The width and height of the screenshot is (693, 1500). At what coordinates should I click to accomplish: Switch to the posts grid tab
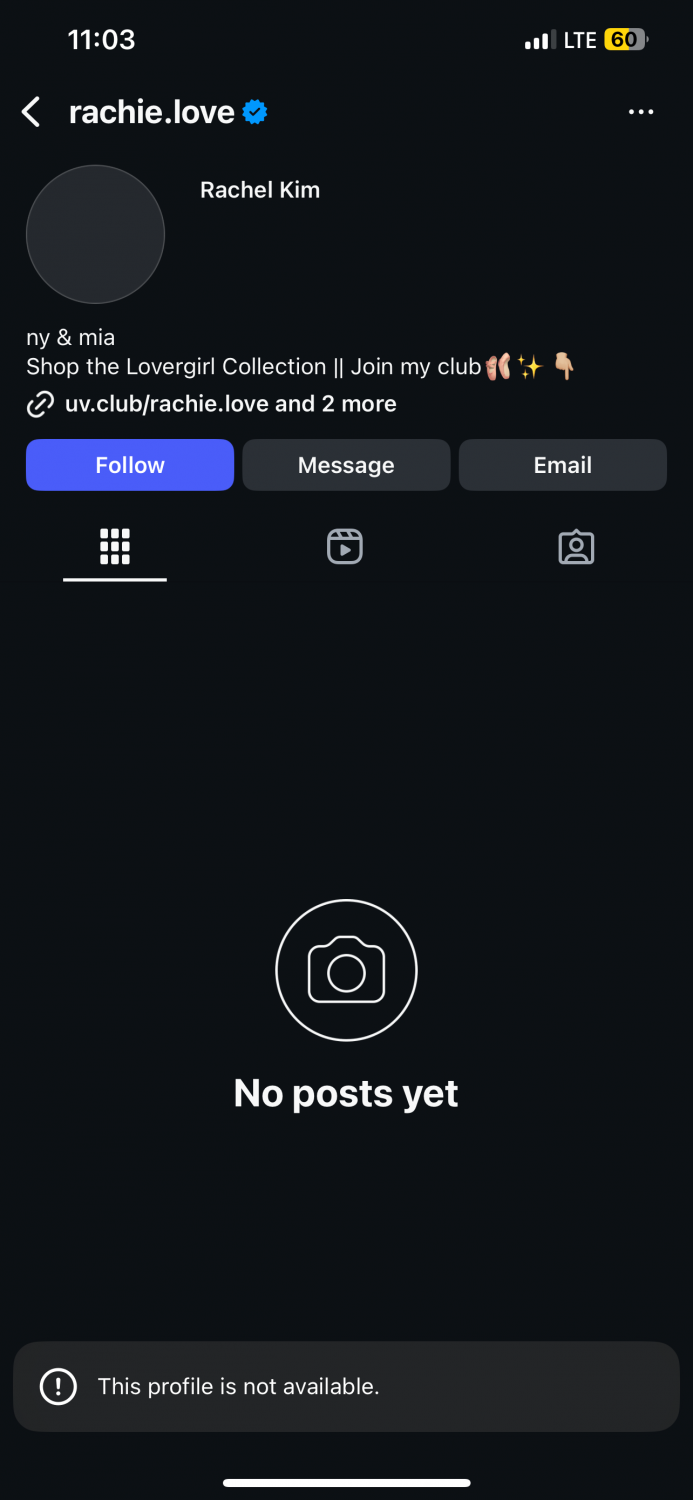click(x=115, y=547)
